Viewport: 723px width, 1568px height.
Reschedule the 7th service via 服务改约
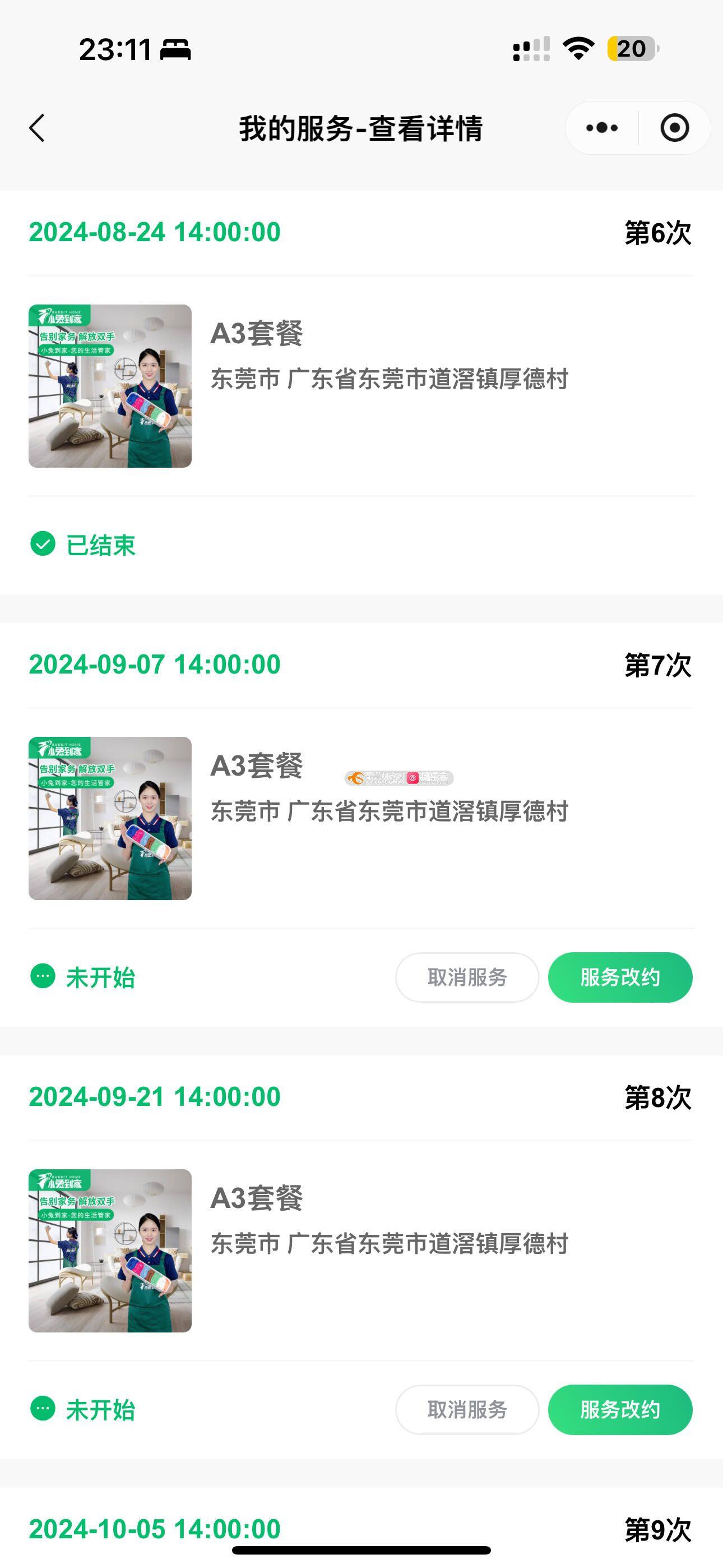(x=619, y=977)
